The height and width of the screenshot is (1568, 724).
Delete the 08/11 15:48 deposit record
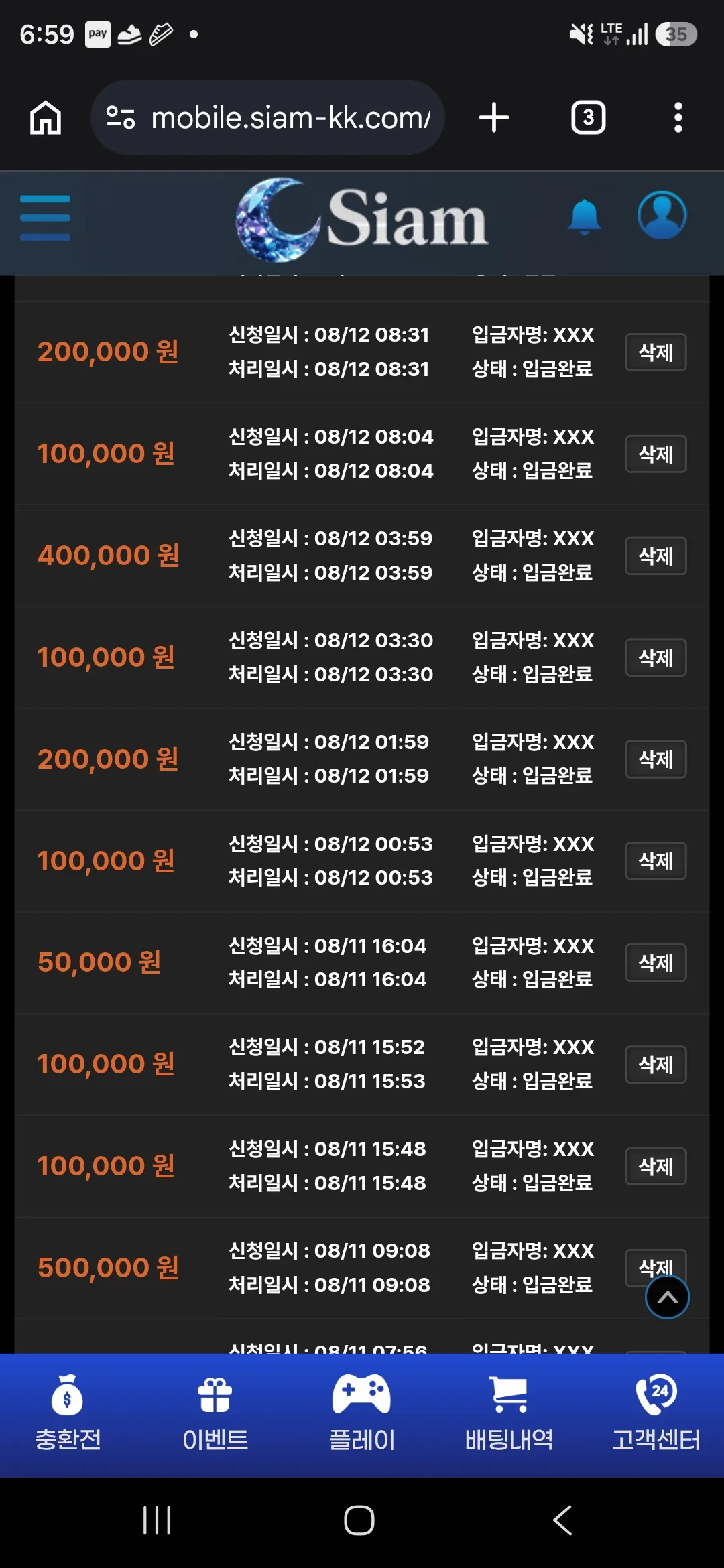(x=656, y=1167)
